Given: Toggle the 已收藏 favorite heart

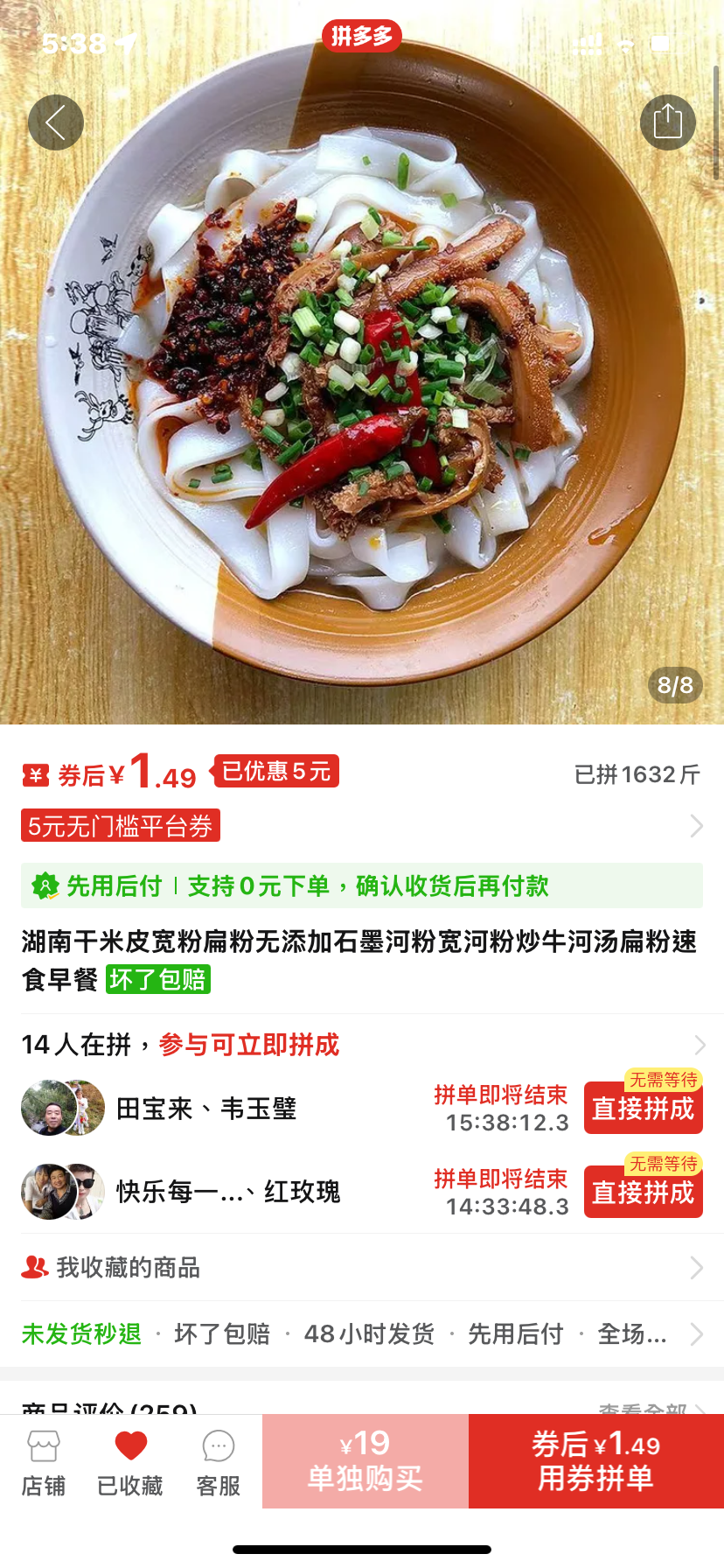Looking at the screenshot, I should (x=130, y=1459).
